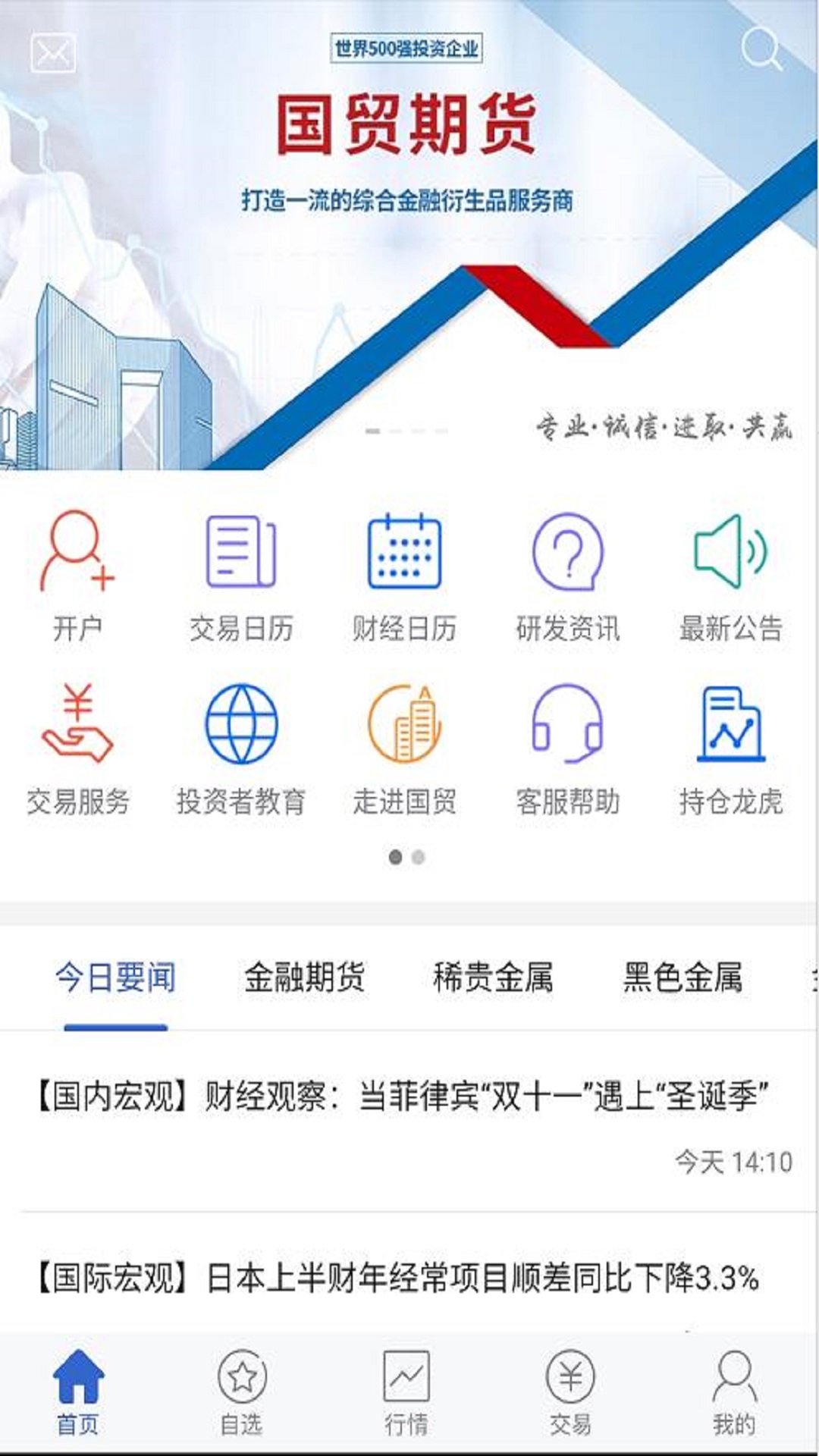819x1456 pixels.
Task: Switch to the 稀贵金属 news tab
Action: pos(493,977)
